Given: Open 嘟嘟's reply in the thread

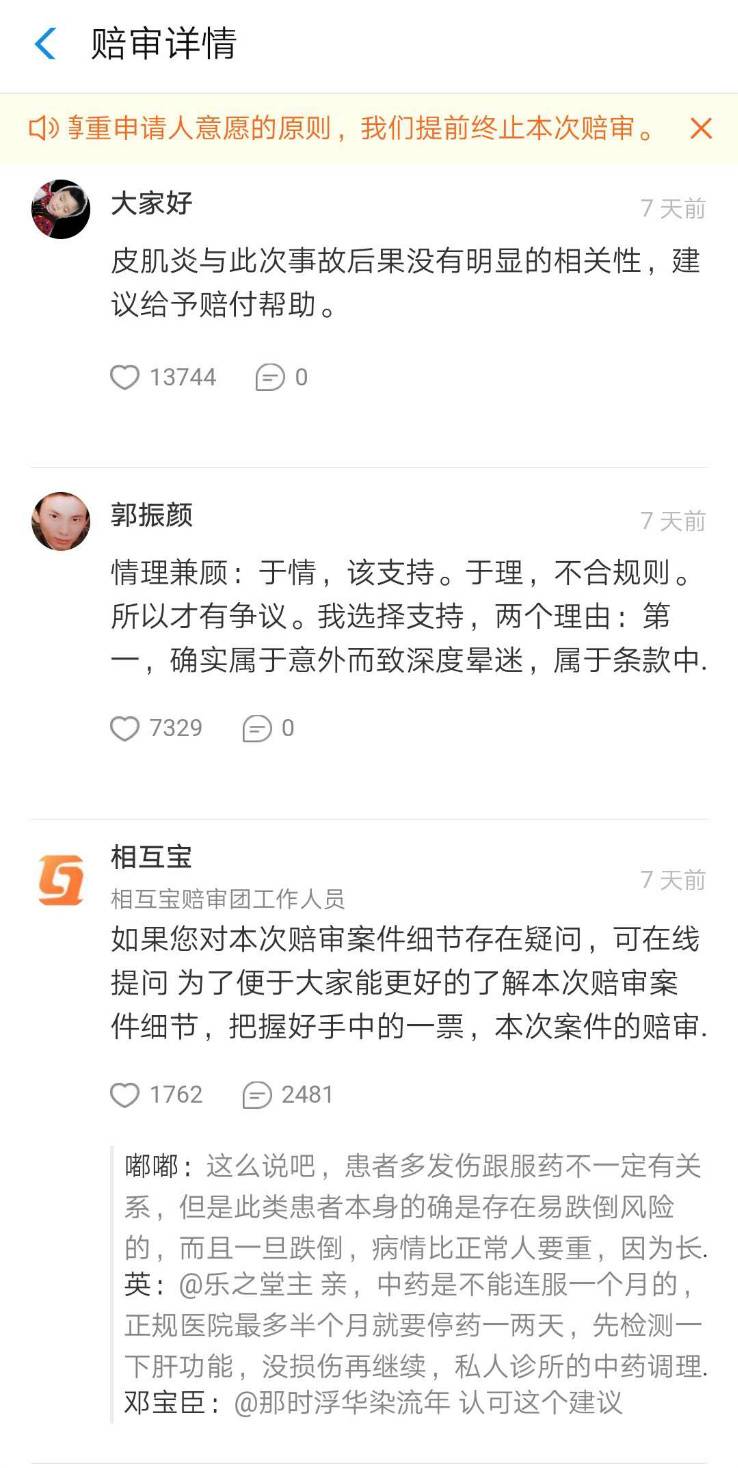Looking at the screenshot, I should point(415,1207).
